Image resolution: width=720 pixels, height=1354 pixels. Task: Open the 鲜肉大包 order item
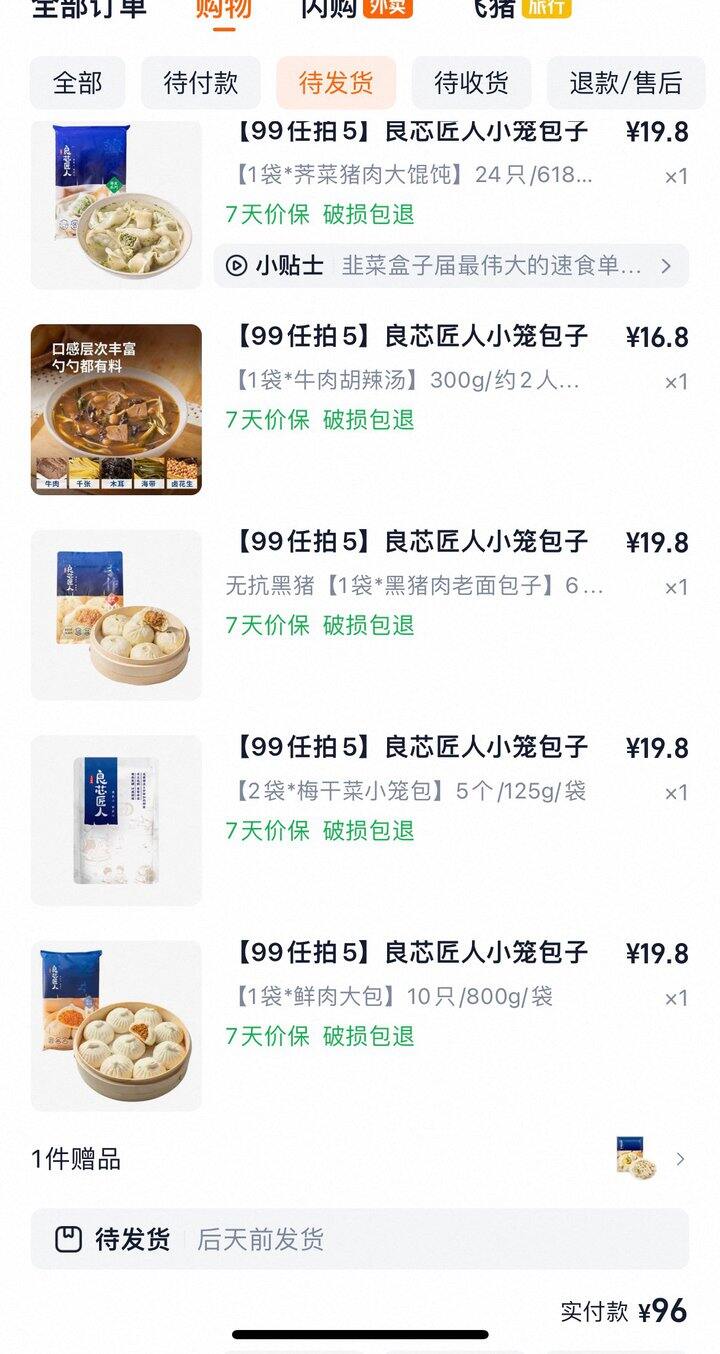tap(410, 996)
